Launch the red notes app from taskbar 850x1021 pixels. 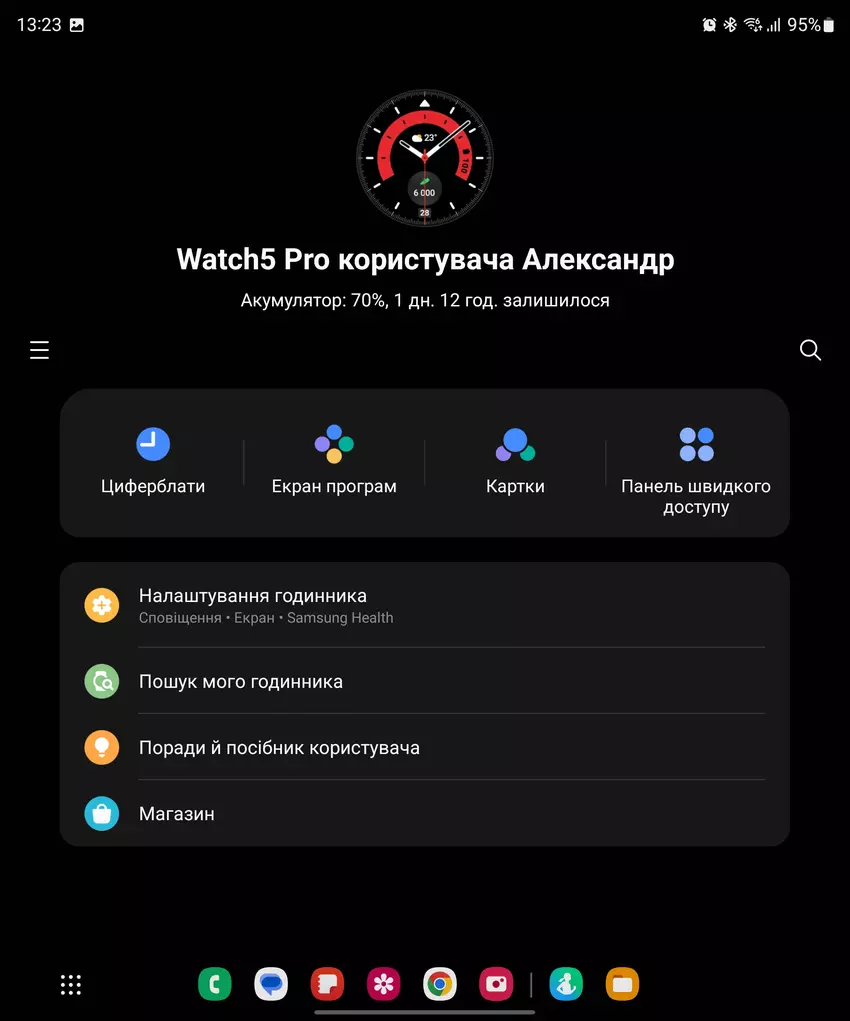tap(327, 984)
